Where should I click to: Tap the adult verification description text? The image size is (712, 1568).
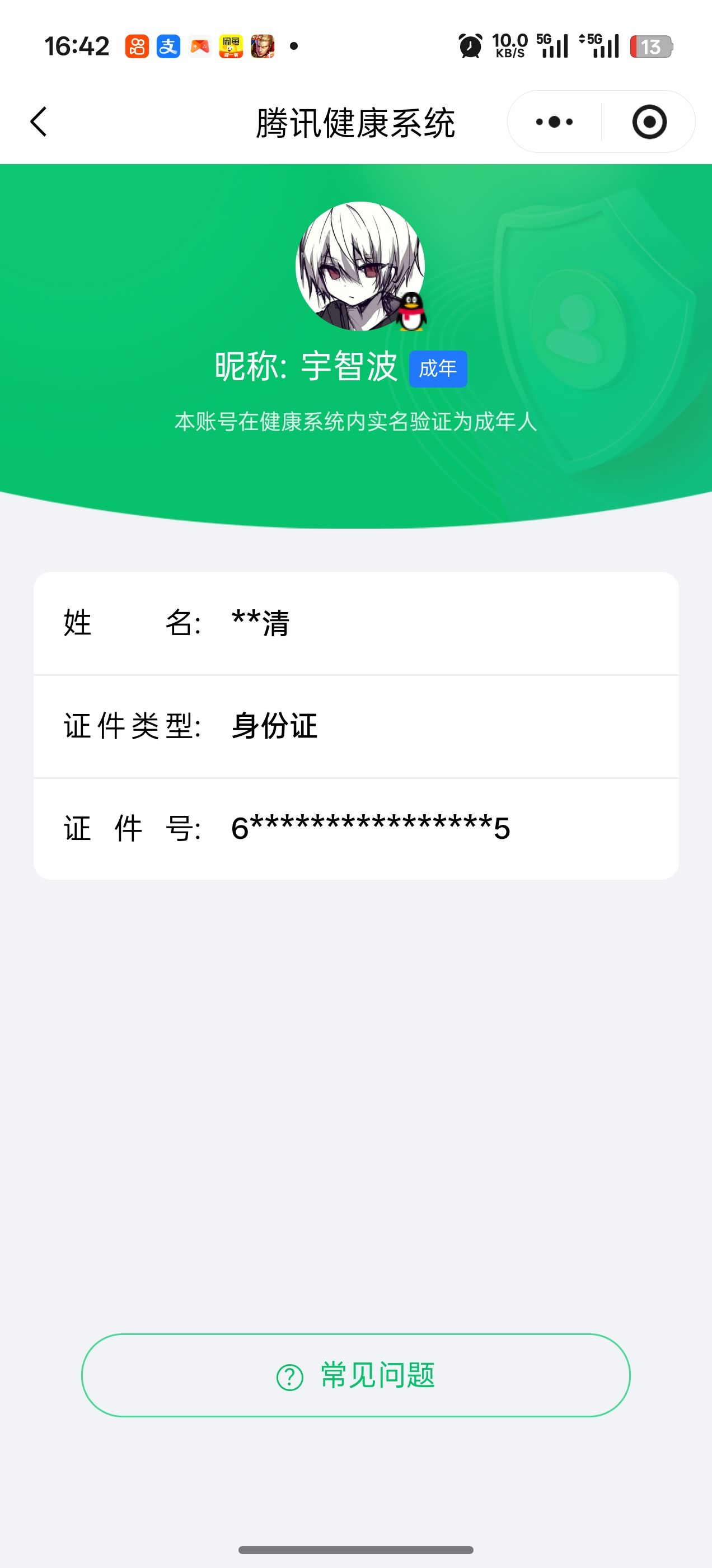click(356, 420)
